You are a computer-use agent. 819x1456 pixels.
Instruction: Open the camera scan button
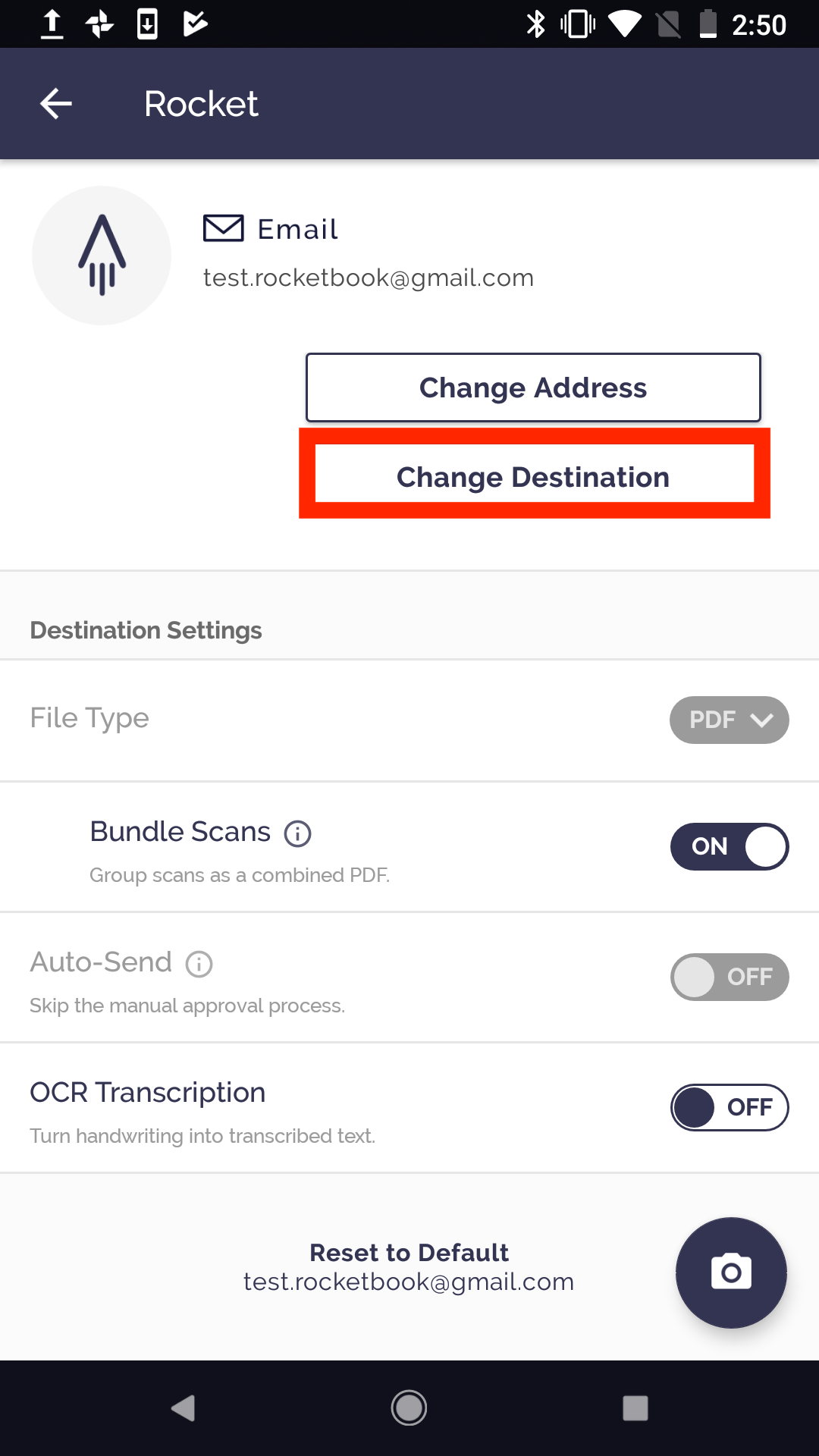[x=731, y=1272]
